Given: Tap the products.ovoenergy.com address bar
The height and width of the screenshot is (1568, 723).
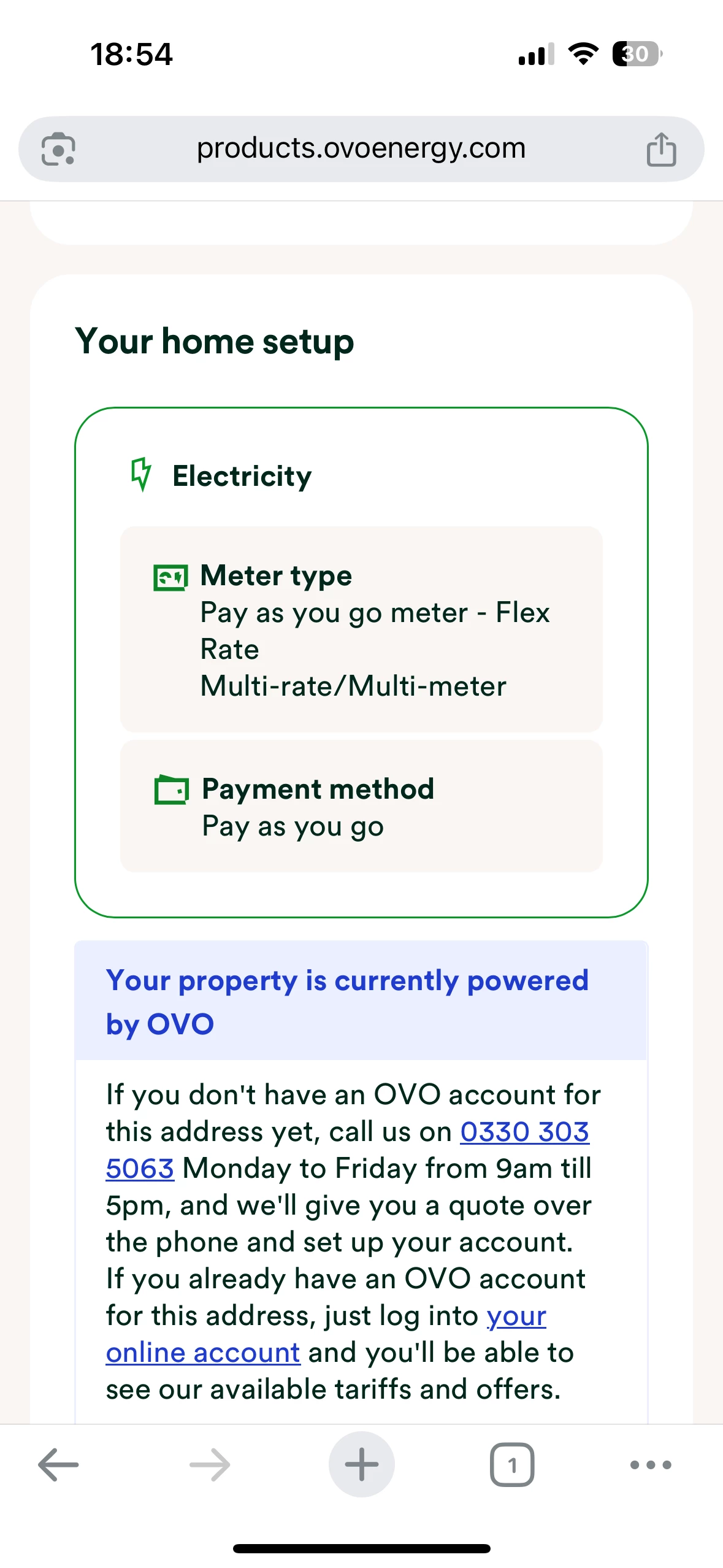Looking at the screenshot, I should 361,149.
